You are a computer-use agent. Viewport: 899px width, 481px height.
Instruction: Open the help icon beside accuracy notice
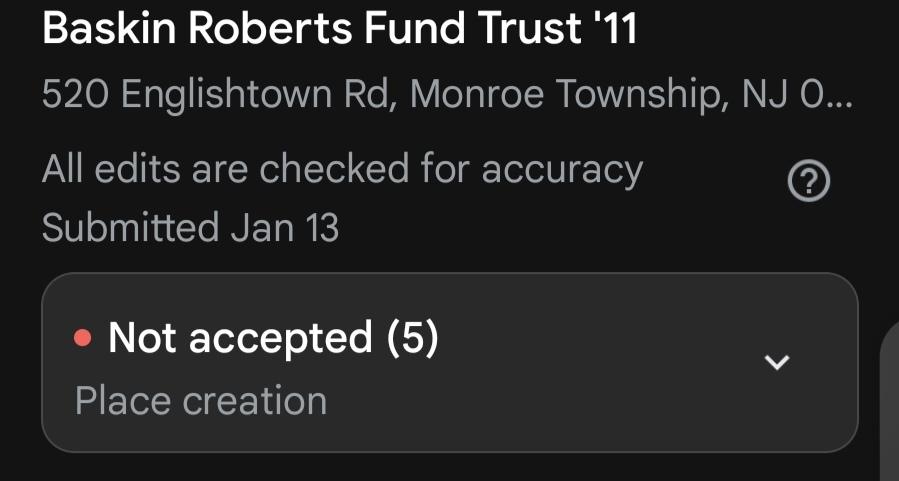[808, 183]
